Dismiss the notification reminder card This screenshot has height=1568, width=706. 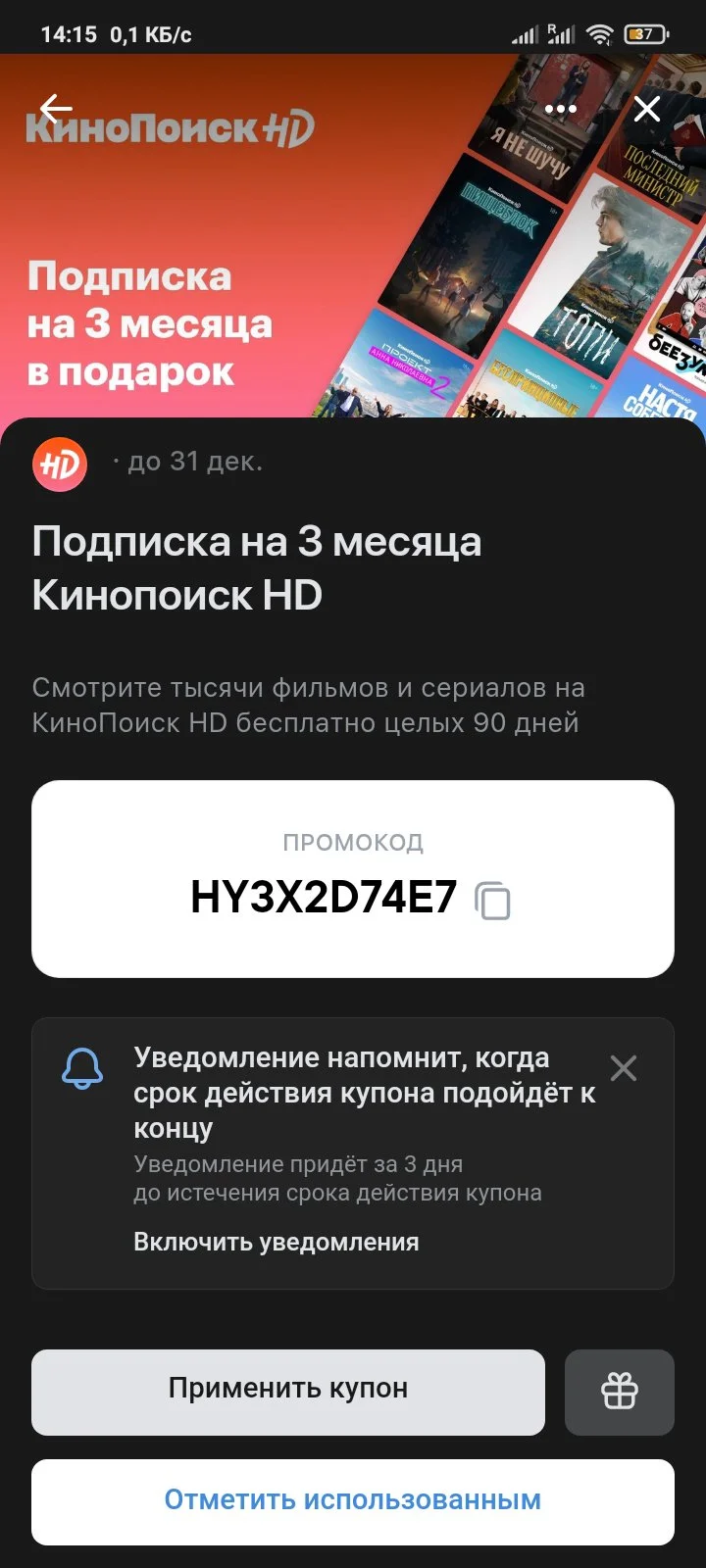624,1067
